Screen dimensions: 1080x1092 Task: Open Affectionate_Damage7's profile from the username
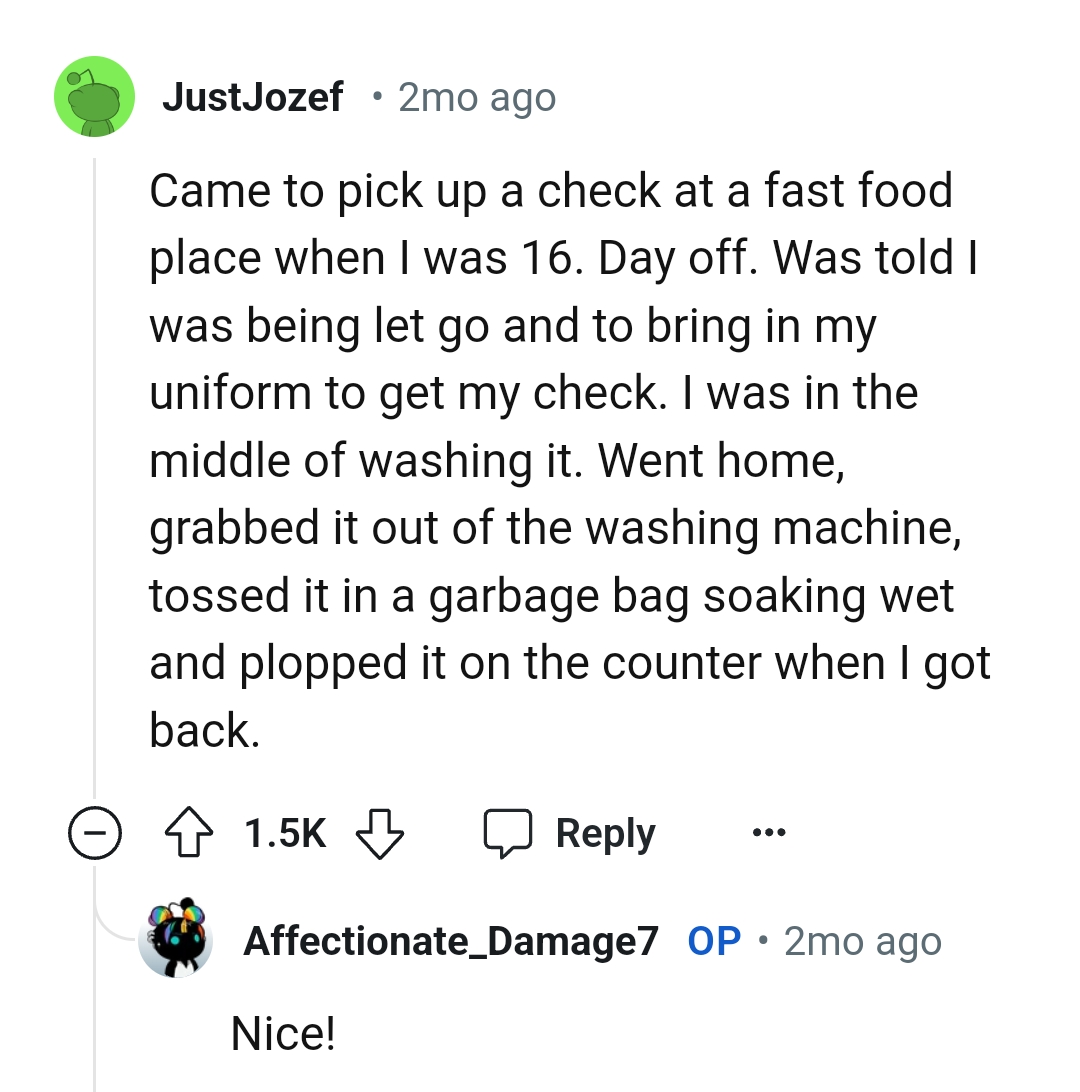[x=452, y=940]
